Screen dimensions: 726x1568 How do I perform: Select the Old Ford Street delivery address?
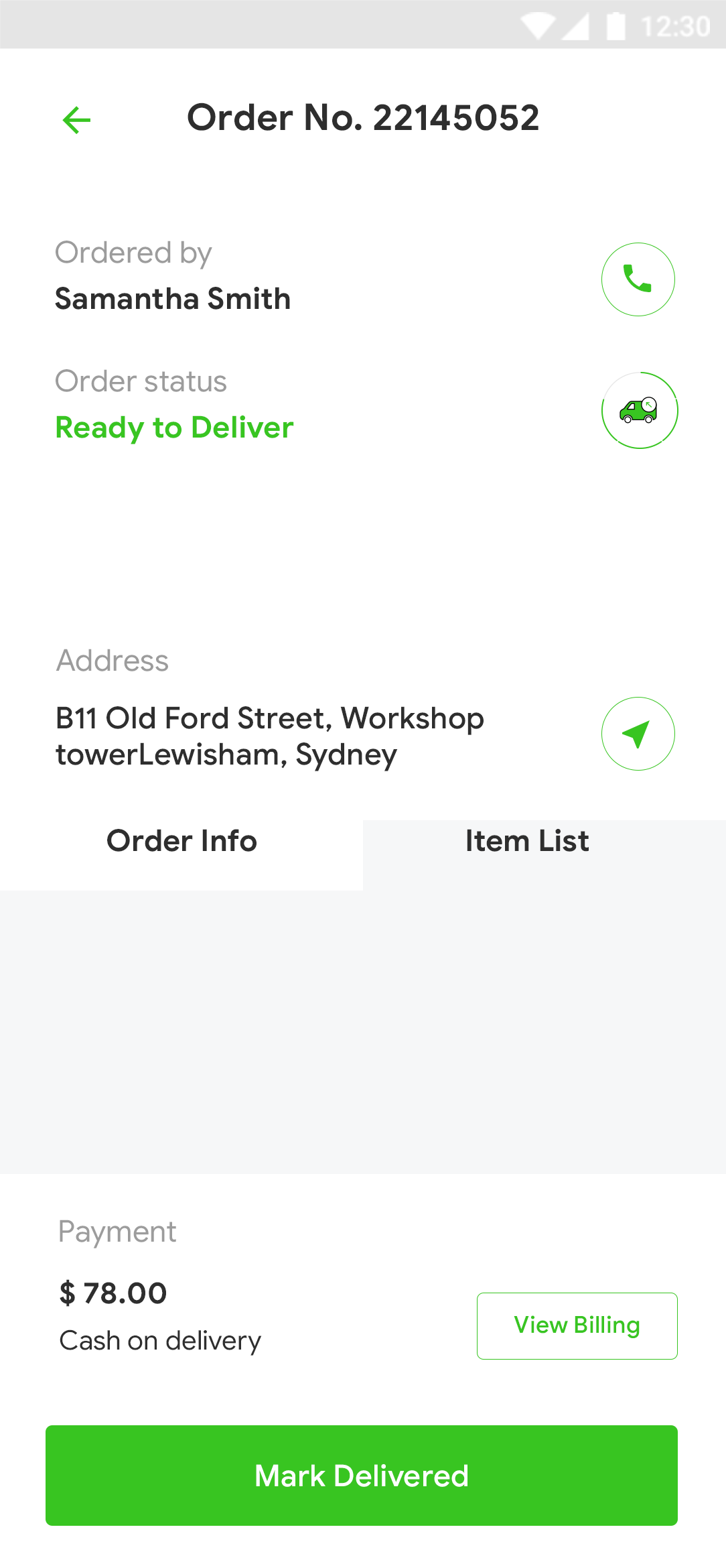pyautogui.click(x=269, y=734)
